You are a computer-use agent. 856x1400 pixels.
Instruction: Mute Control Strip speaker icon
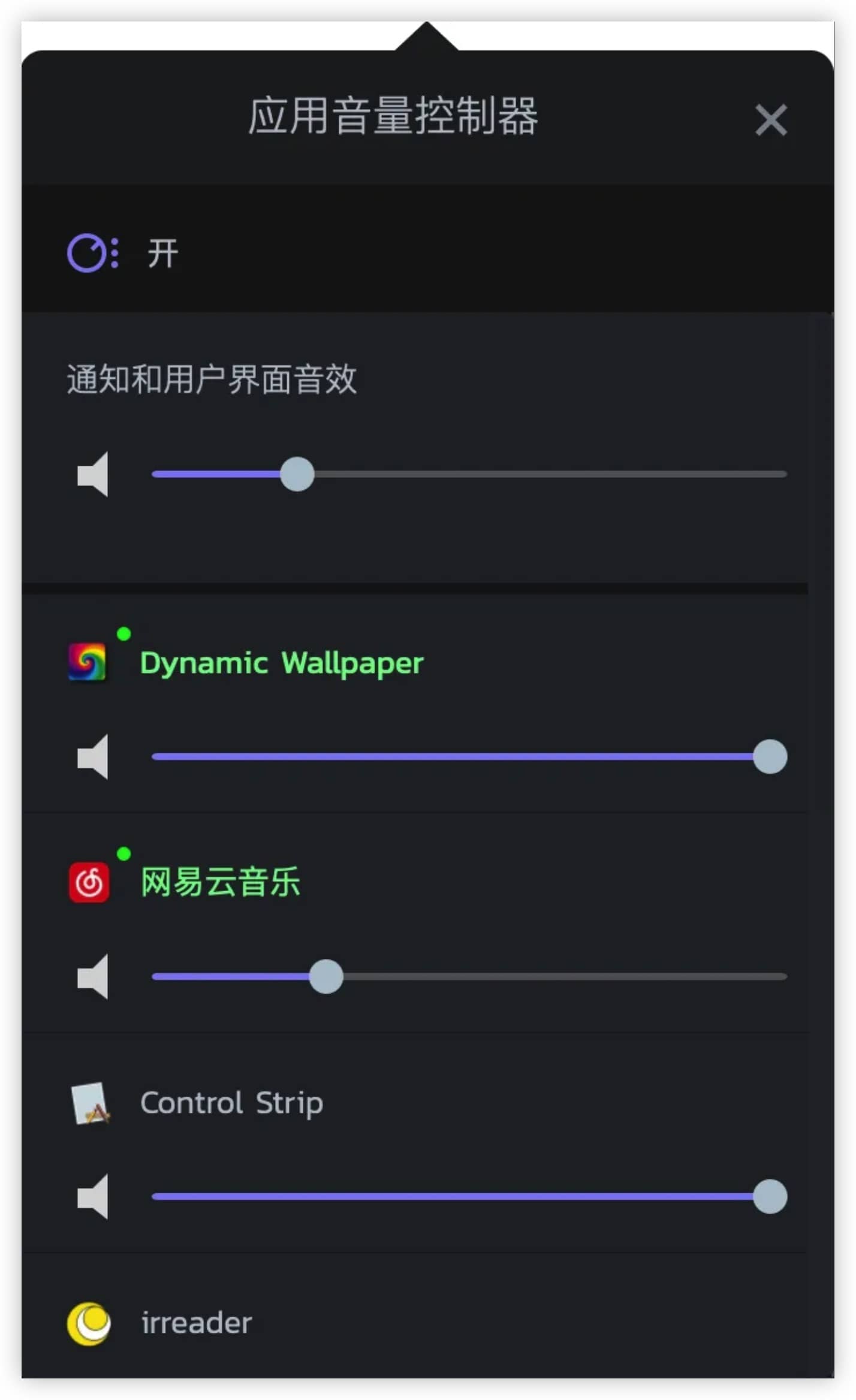click(94, 1196)
